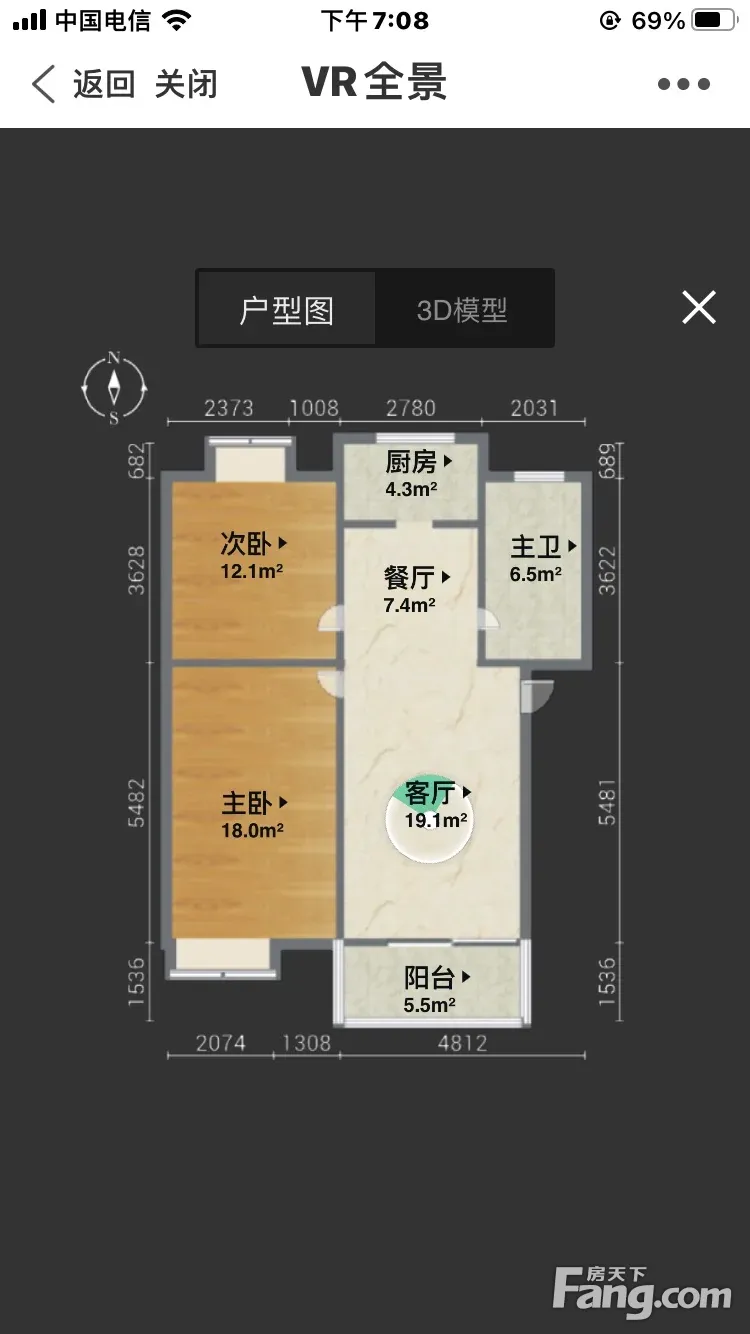Dismiss the floor plan with the X
750x1334 pixels.
[x=699, y=307]
